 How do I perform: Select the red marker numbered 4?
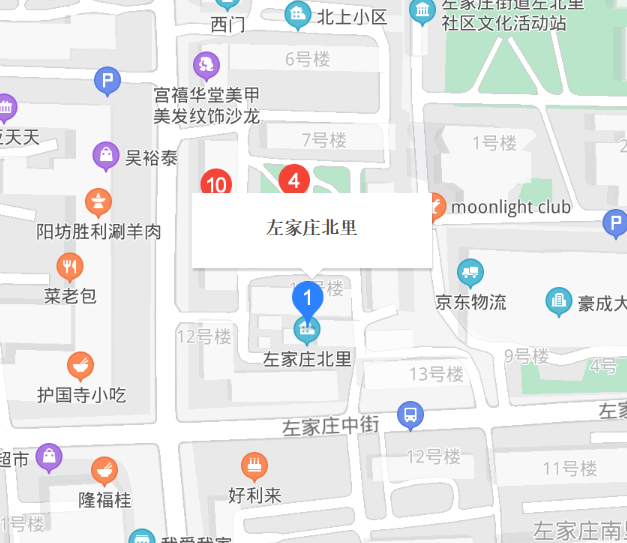pos(292,181)
